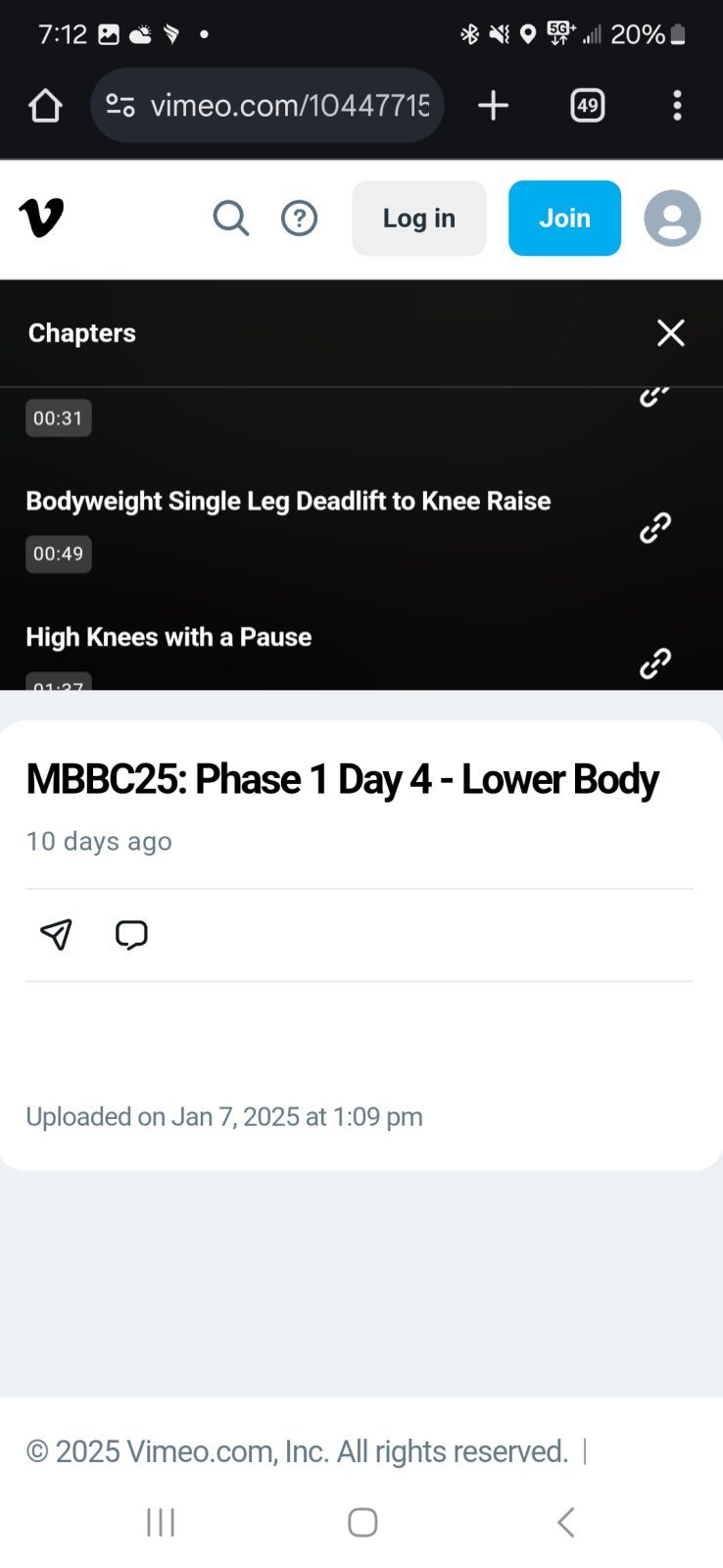
Task: Go back using the system back button
Action: tap(565, 1522)
